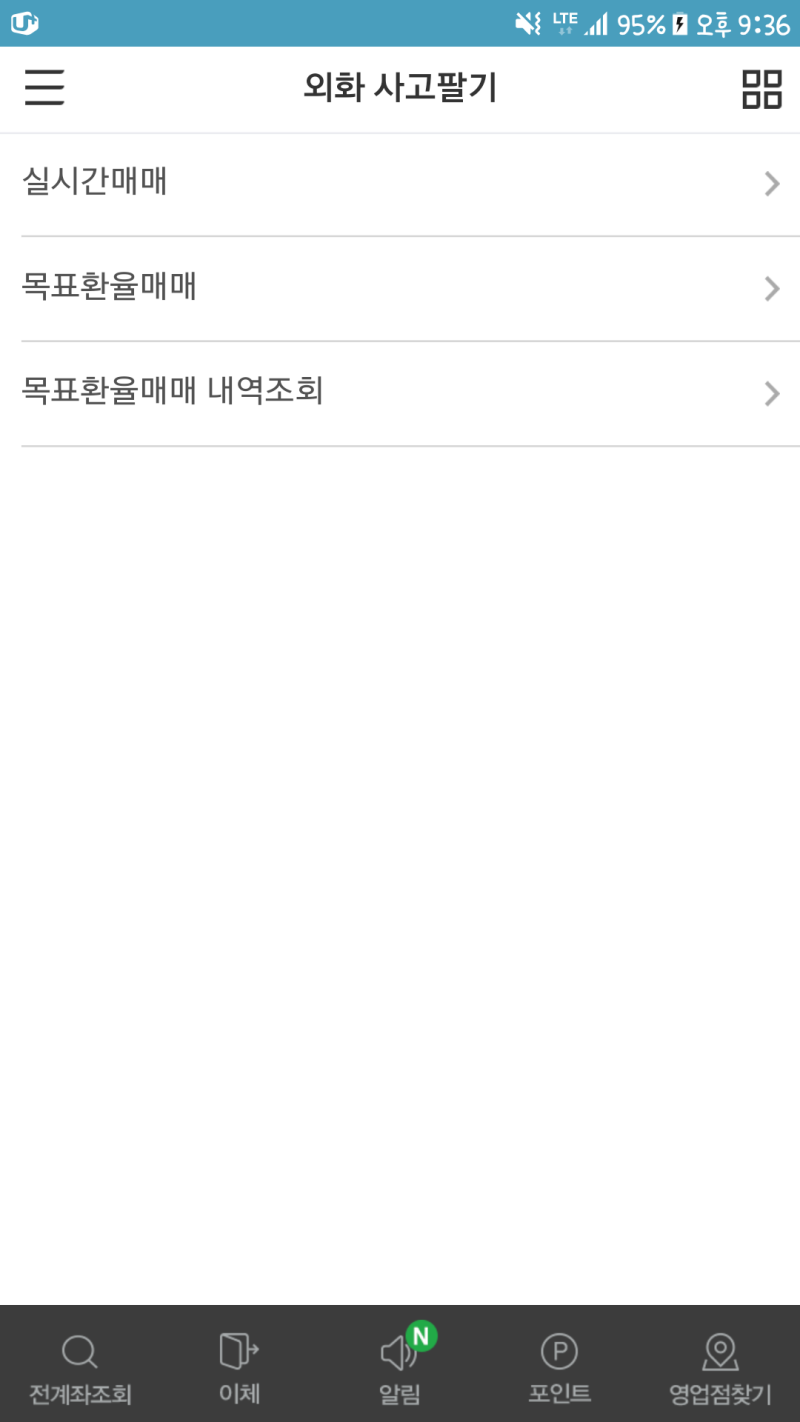Viewport: 800px width, 1422px height.
Task: Expand the 실시간매매 menu item
Action: tap(770, 184)
